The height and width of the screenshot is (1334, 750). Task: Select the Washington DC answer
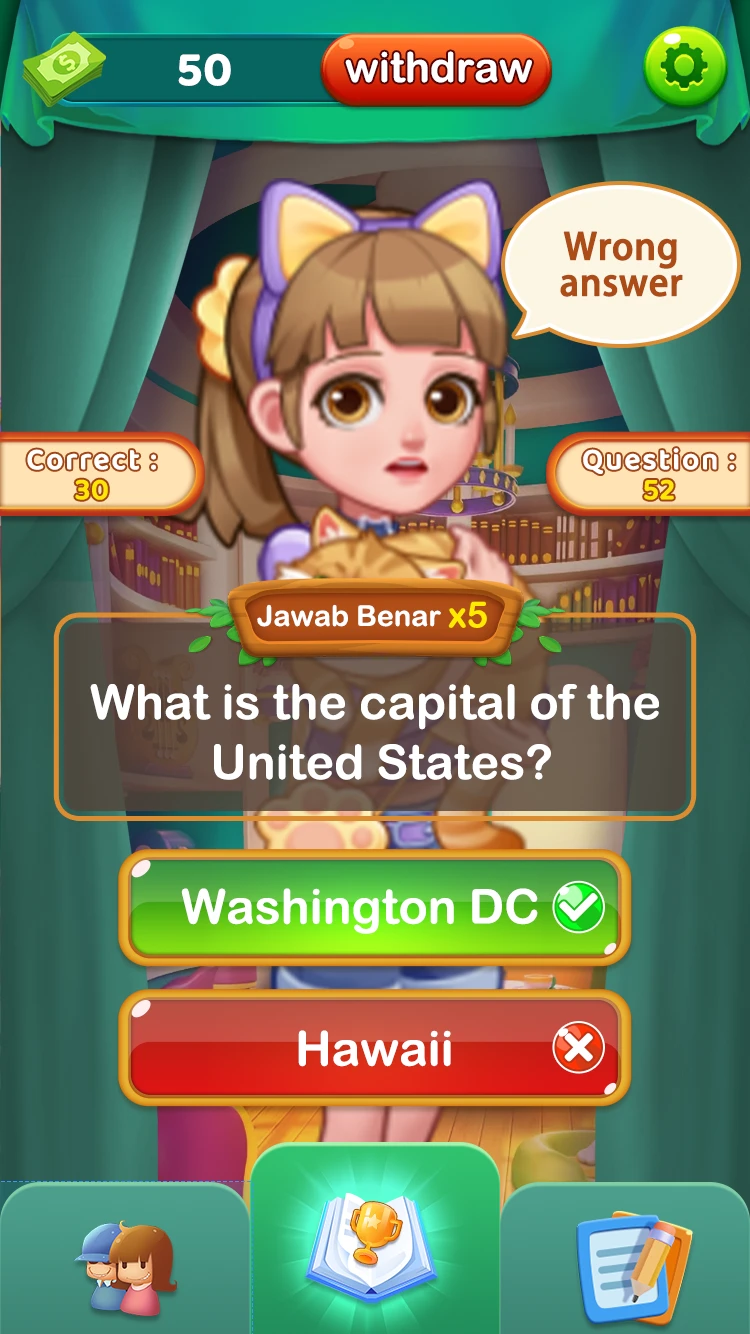(374, 908)
